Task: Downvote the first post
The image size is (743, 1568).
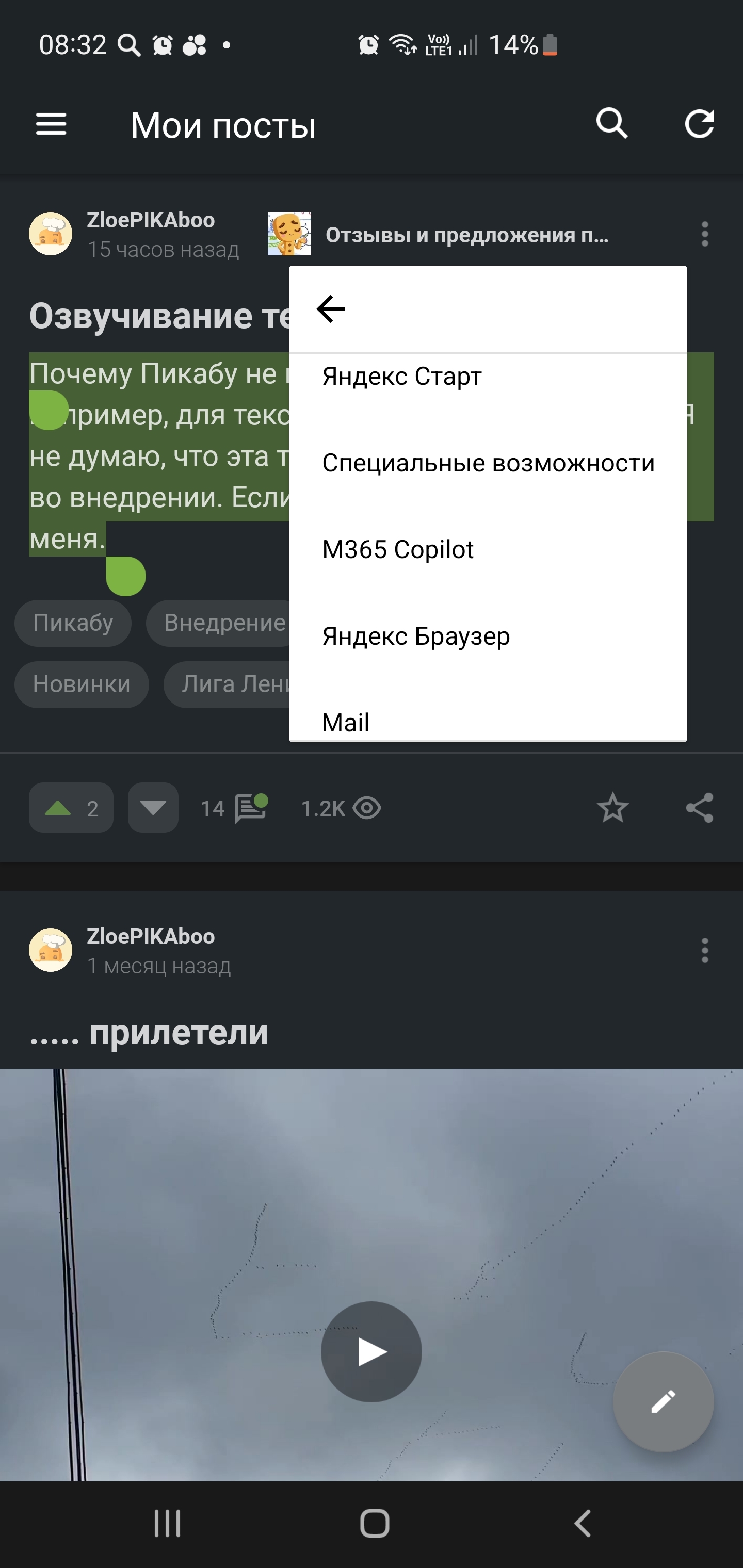Action: tap(153, 808)
